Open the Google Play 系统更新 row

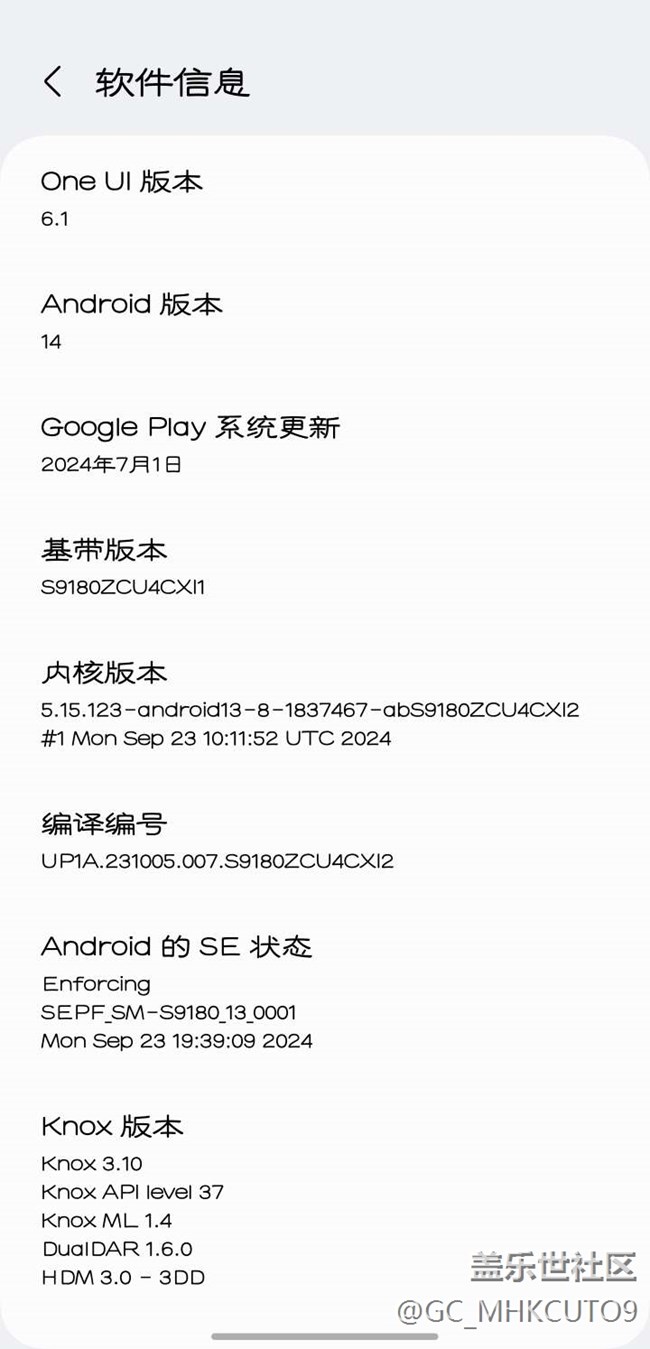click(x=190, y=444)
